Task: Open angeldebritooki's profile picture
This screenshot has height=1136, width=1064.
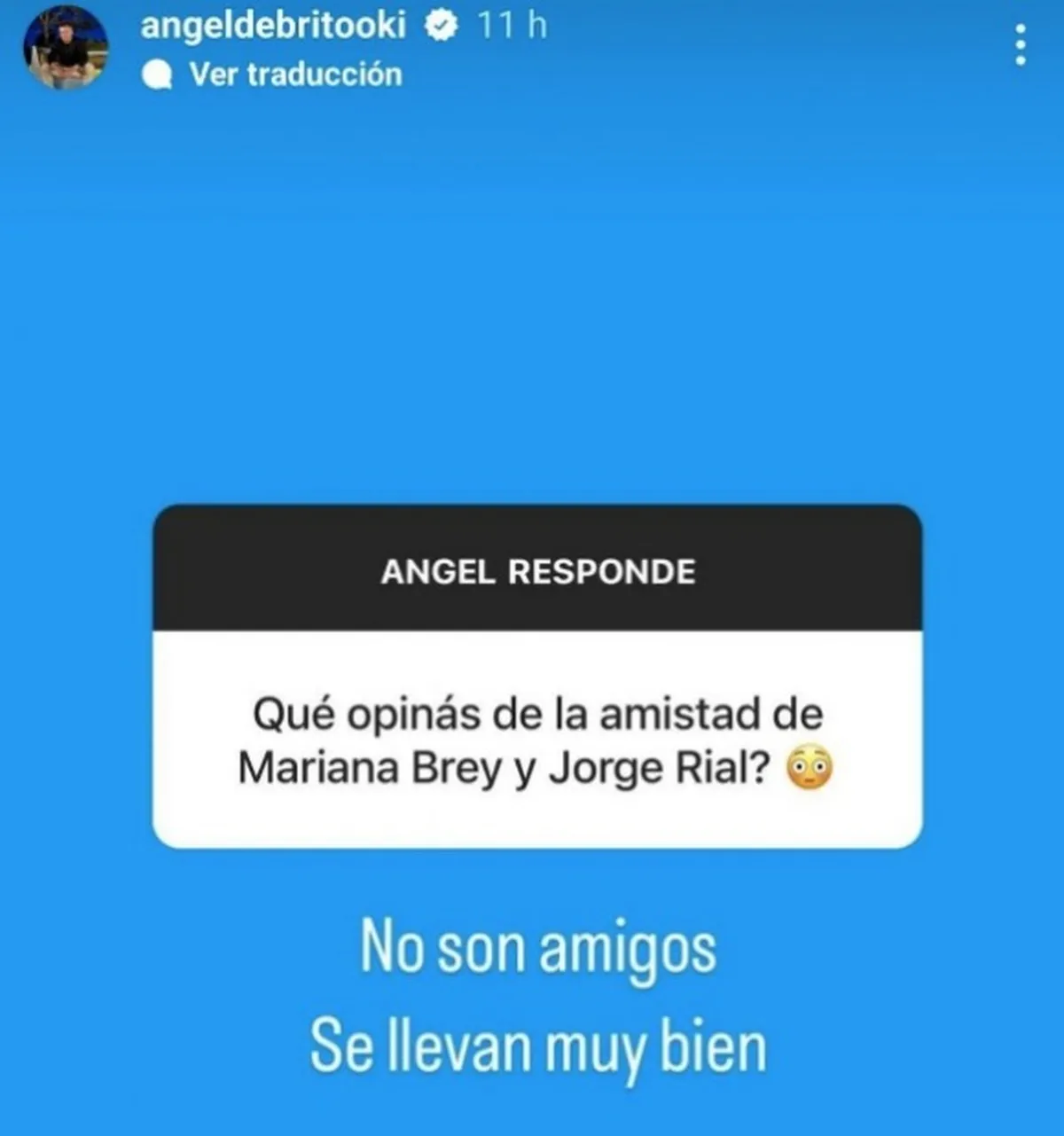Action: point(65,49)
